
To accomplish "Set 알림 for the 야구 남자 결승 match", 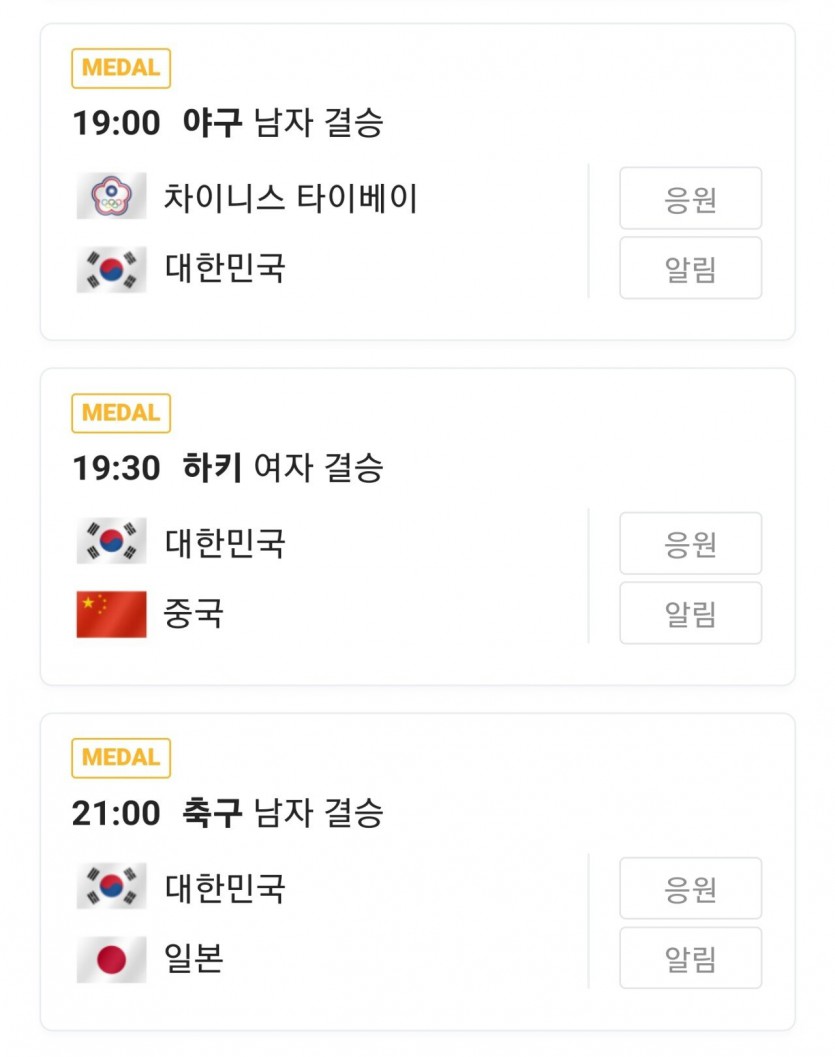I will 690,269.
